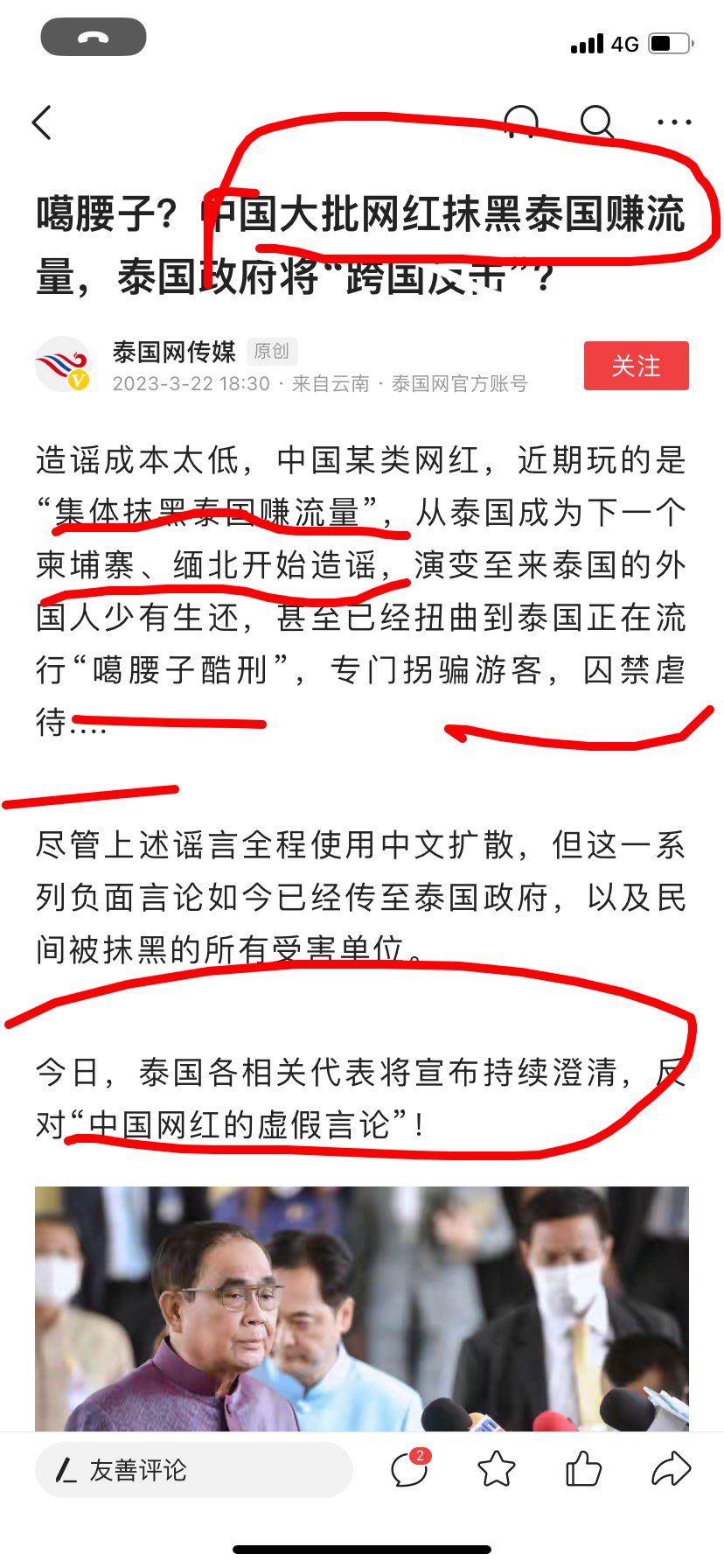Open the search magnifier icon
724x1568 pixels.
tap(597, 122)
